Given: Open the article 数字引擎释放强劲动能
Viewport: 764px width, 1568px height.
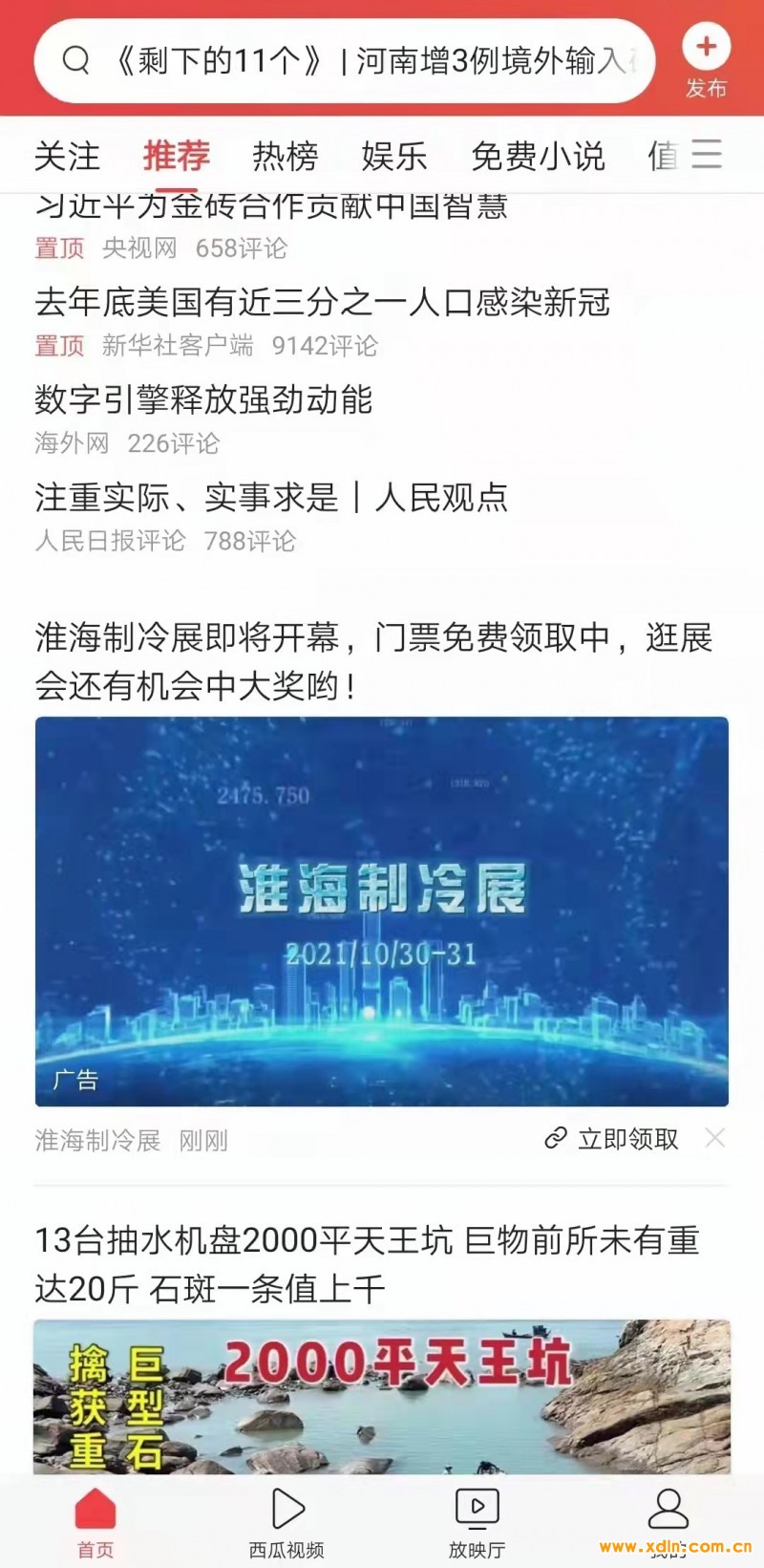Looking at the screenshot, I should click(203, 400).
